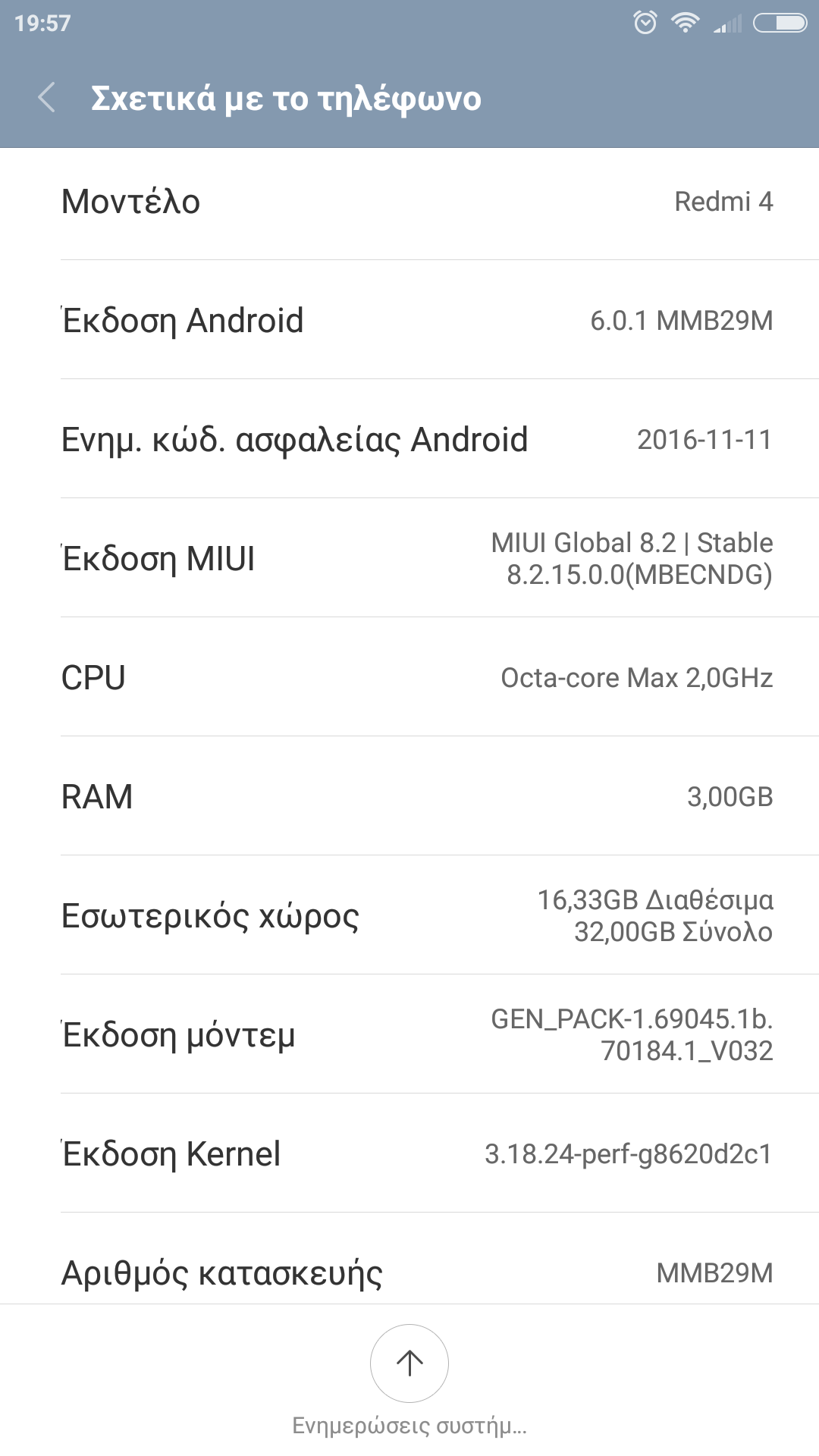The width and height of the screenshot is (819, 1456).
Task: Select the Έκδοση Kernel row
Action: [x=409, y=1153]
